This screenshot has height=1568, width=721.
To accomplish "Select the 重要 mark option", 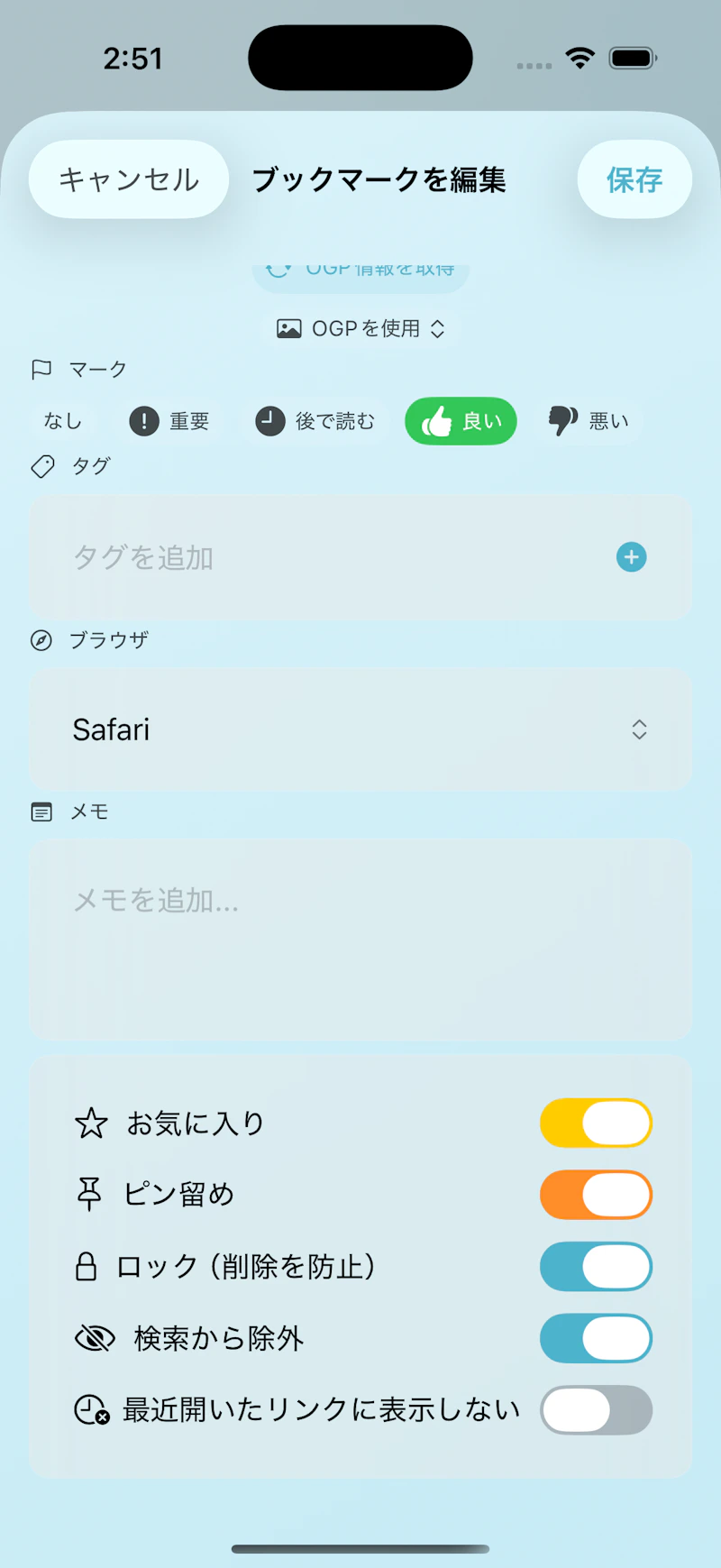I will tap(171, 420).
